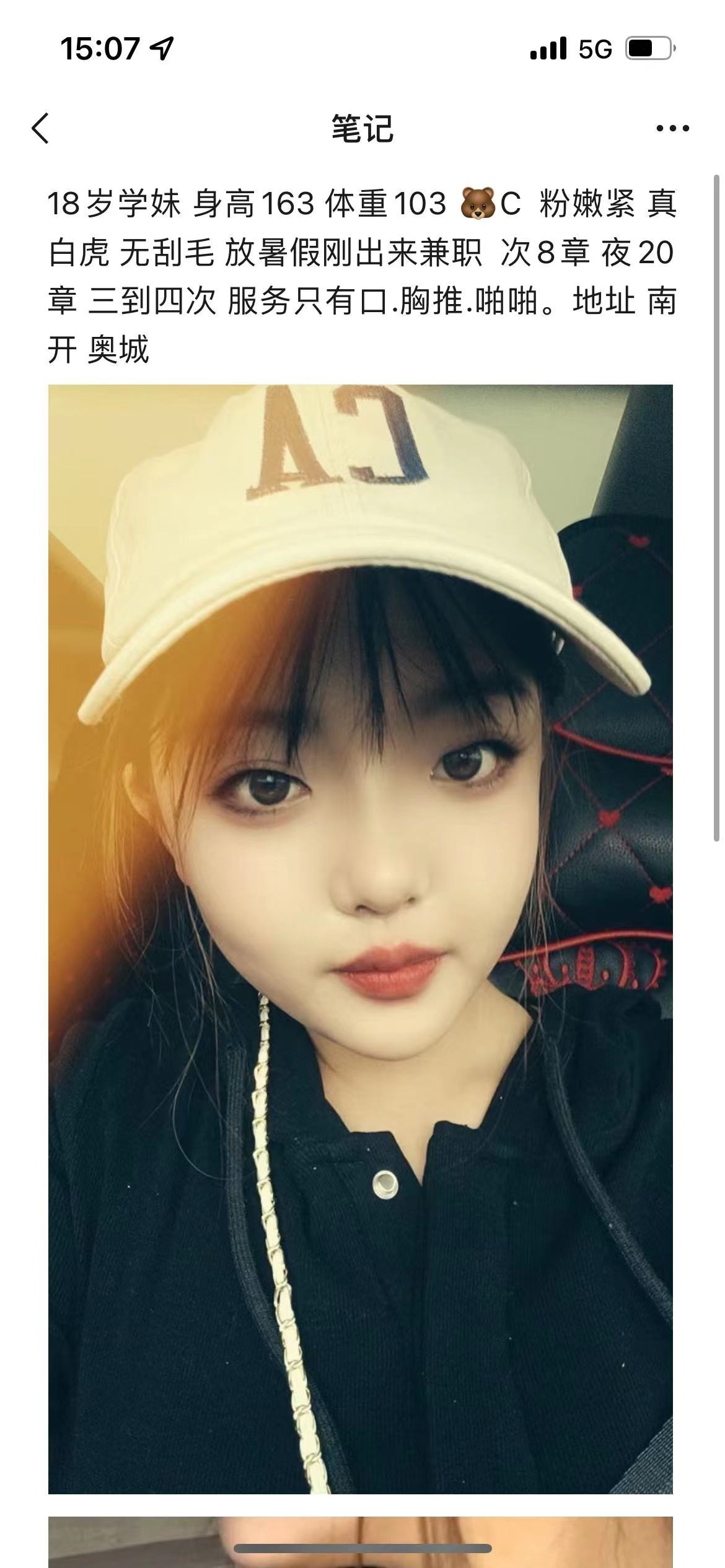Go back using the top-left arrow
Viewport: 725px width, 1568px height.
coord(40,129)
